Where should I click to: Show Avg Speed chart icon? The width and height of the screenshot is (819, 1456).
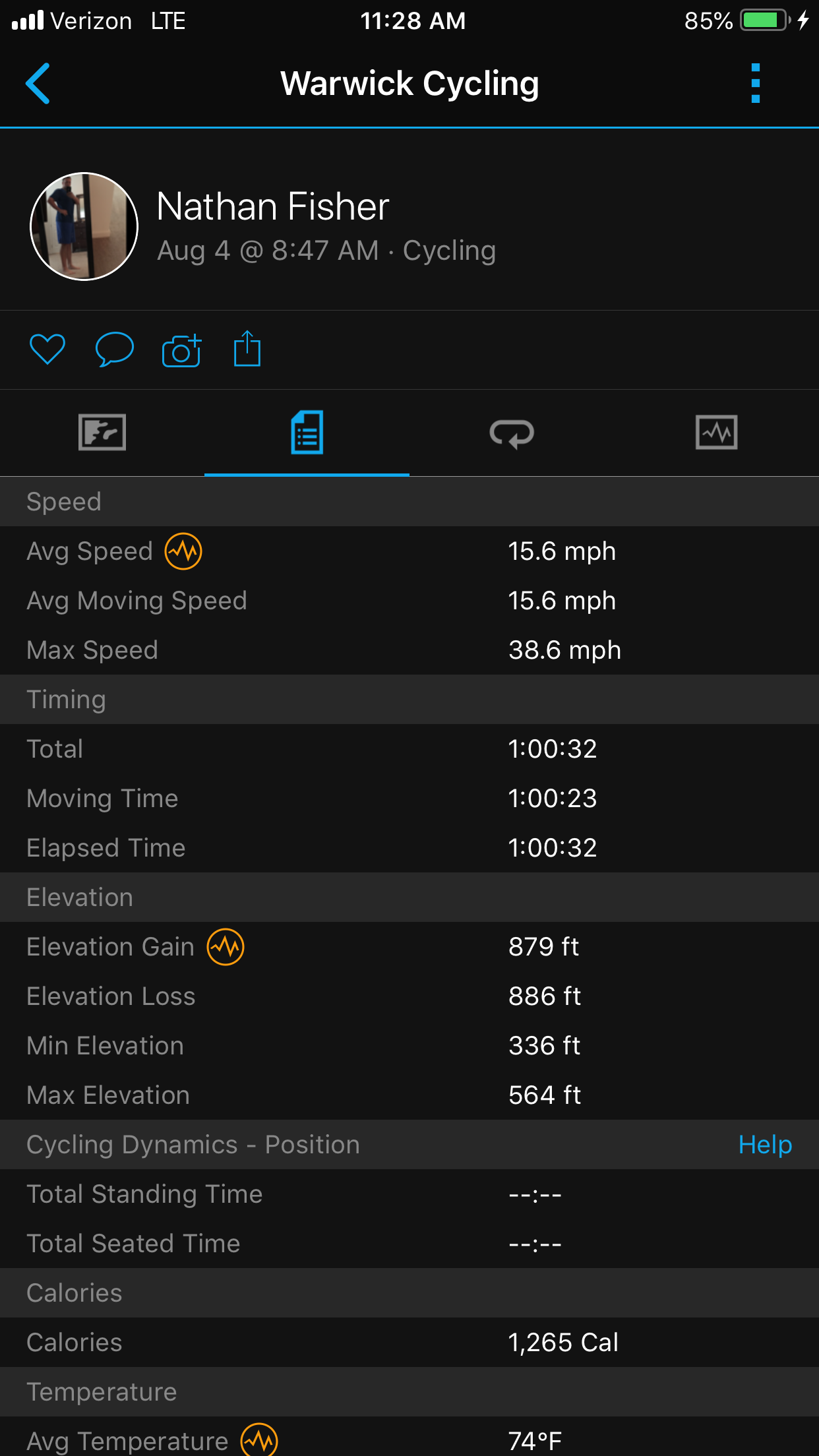click(x=183, y=551)
